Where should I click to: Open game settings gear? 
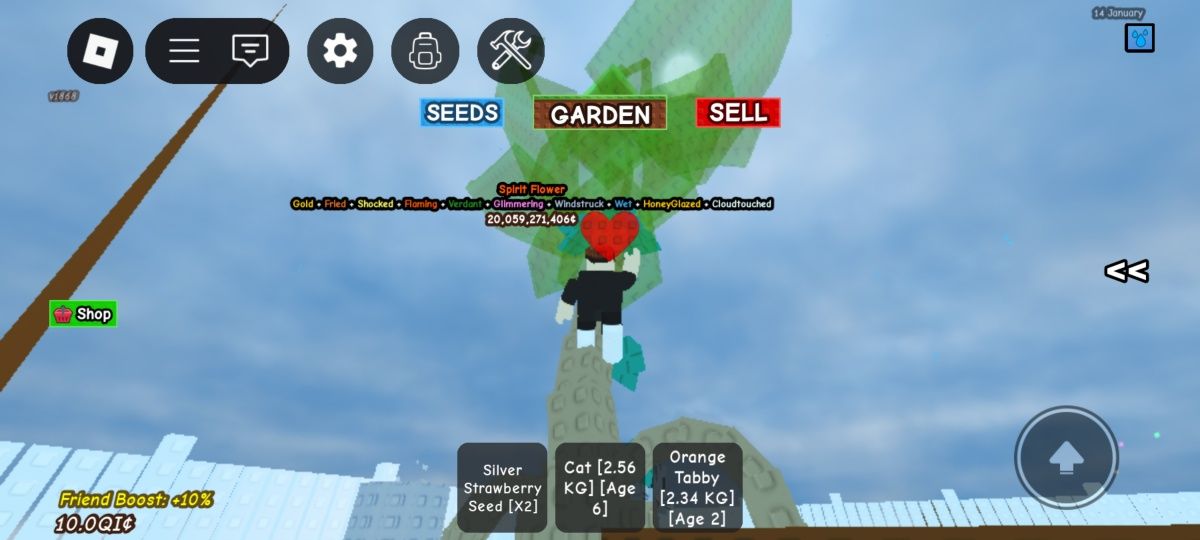pos(340,51)
